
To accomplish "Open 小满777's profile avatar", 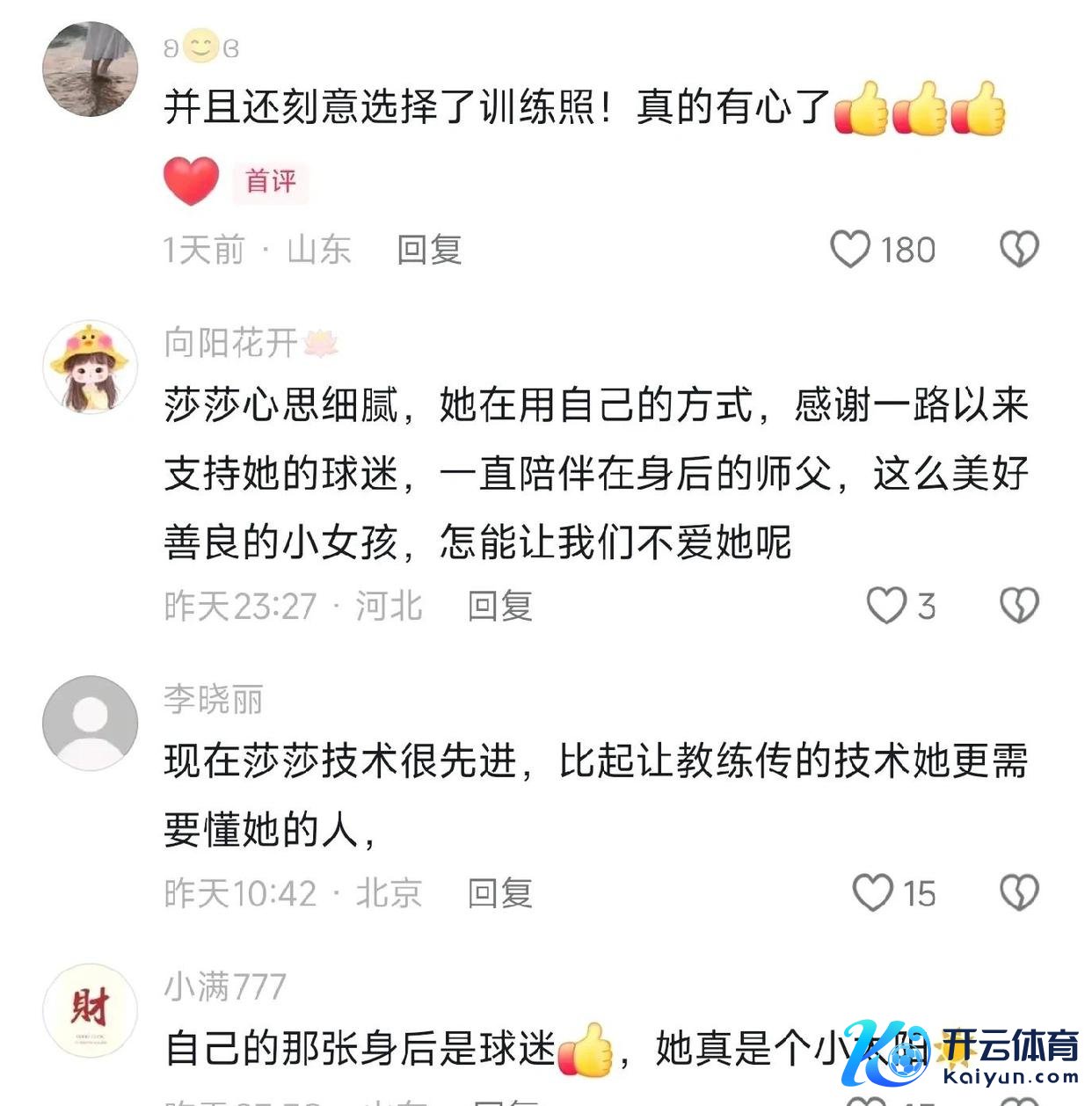I will tap(91, 1010).
